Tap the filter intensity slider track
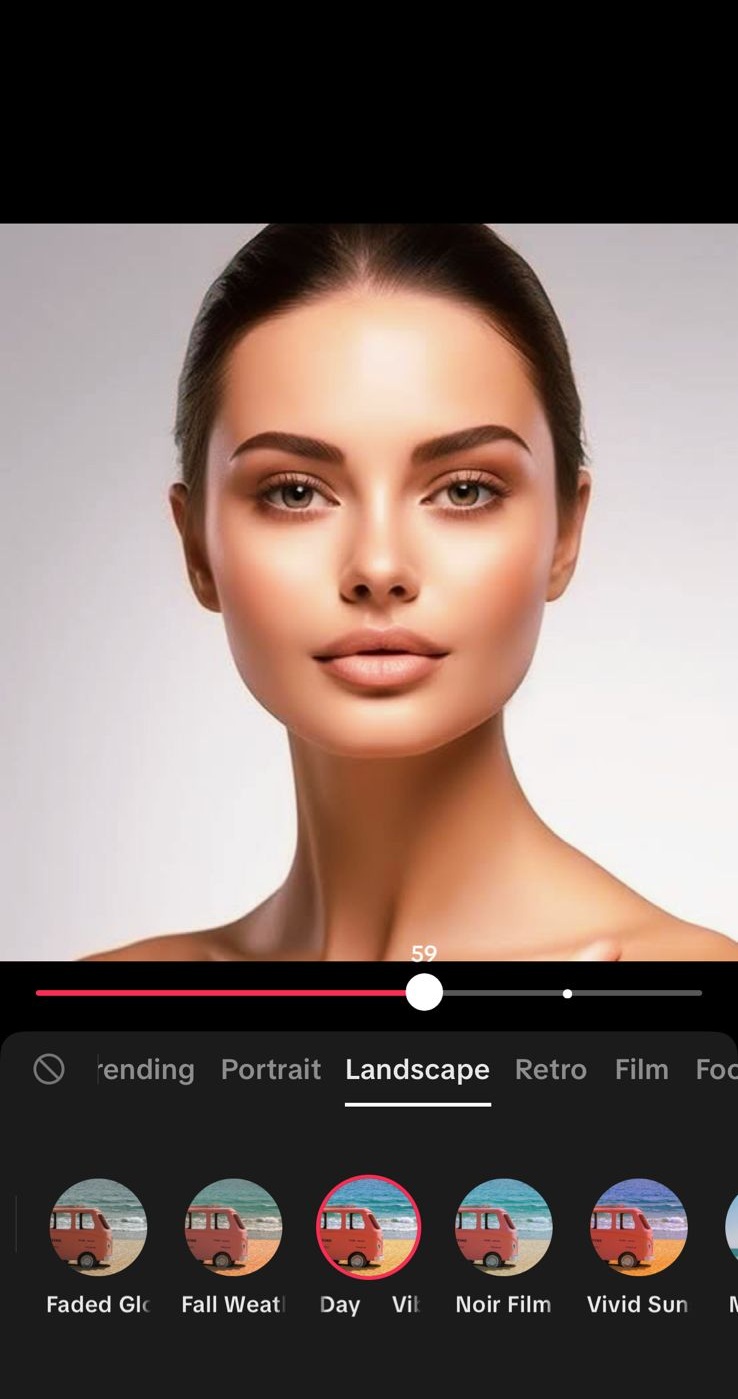This screenshot has height=1399, width=738. point(600,993)
